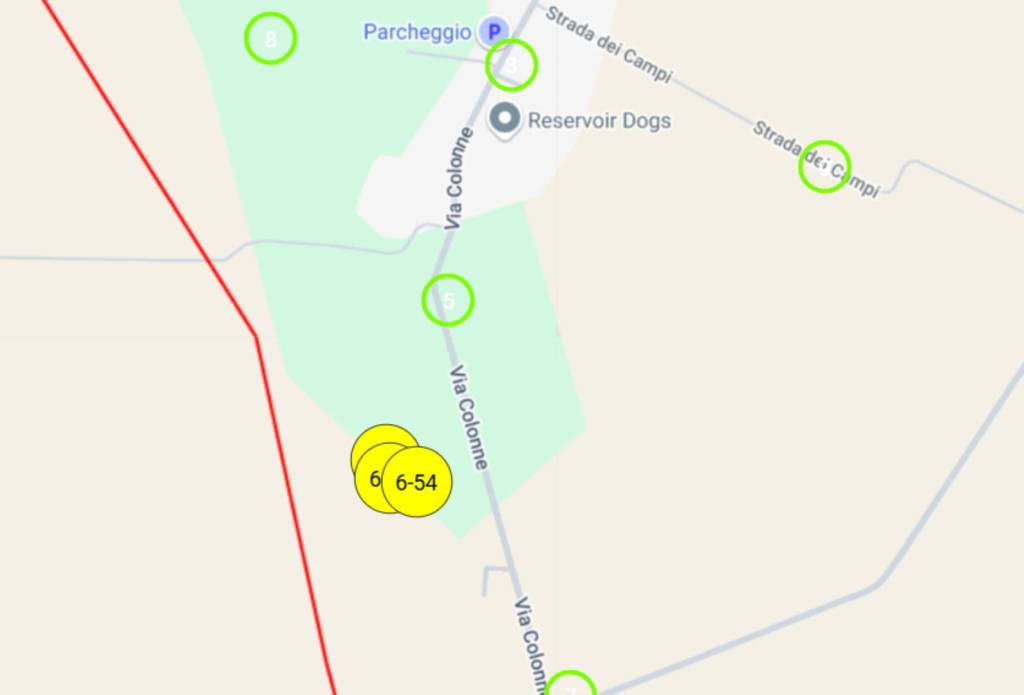Select the green circle marker numbered 5

pyautogui.click(x=448, y=300)
